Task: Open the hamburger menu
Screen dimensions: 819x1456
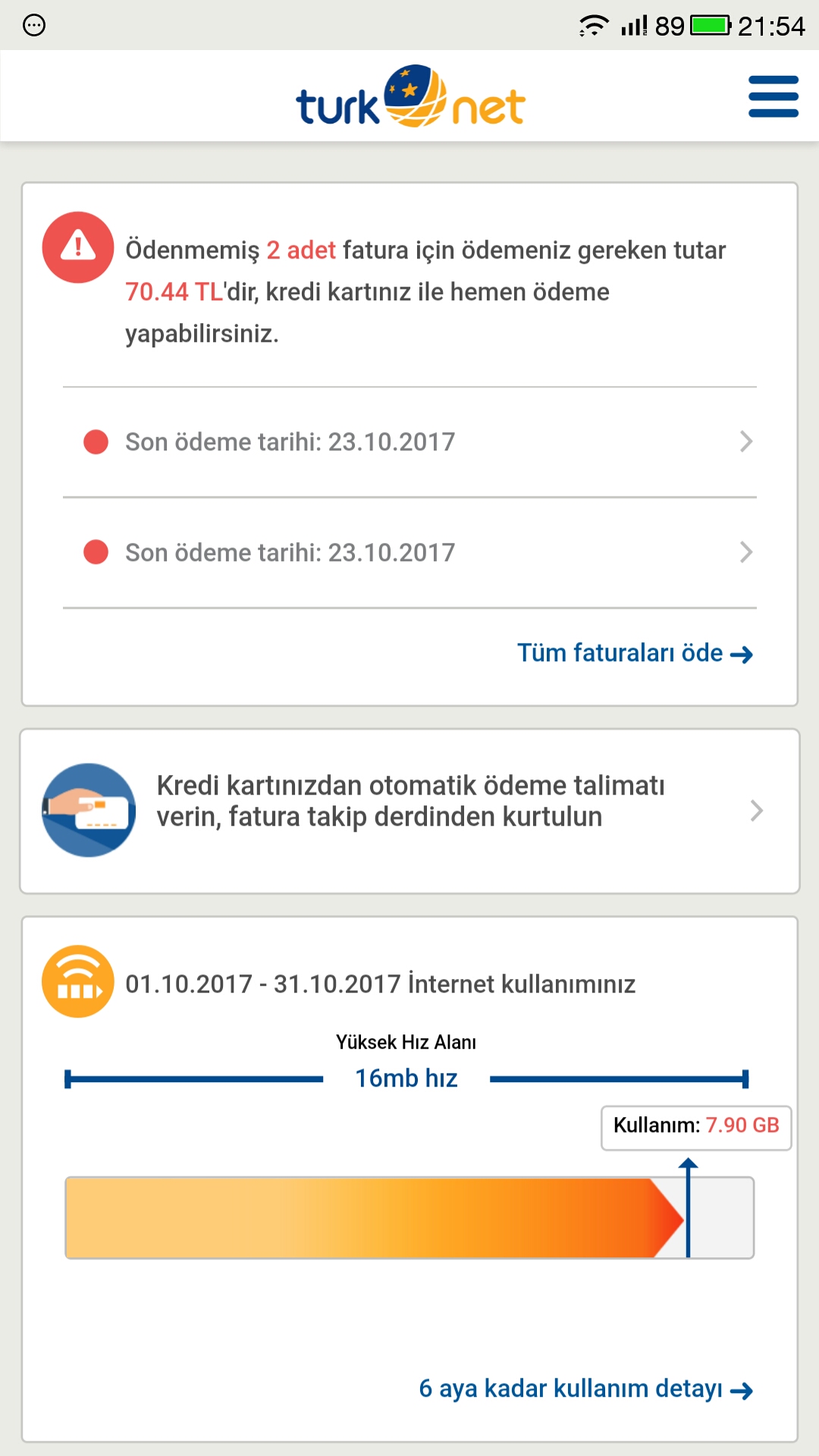Action: 773,96
